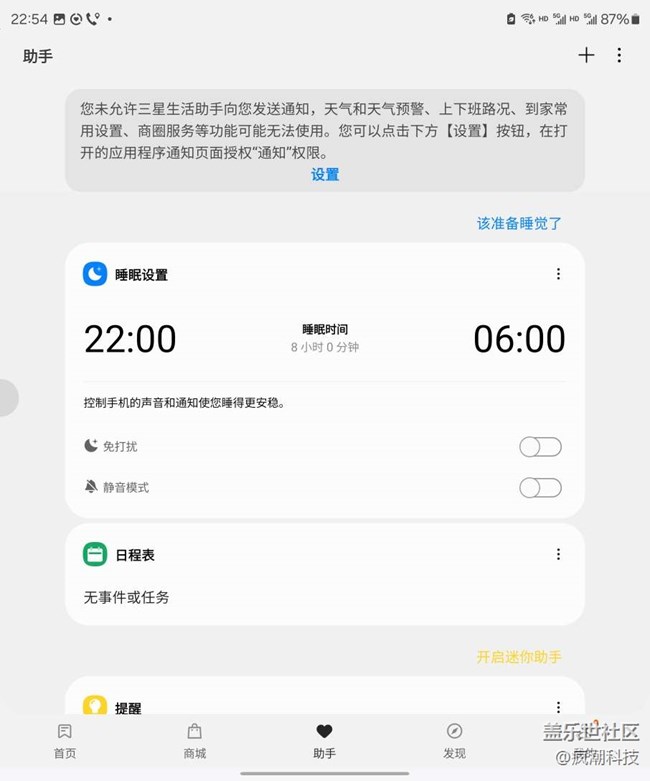
Task: Toggle 免打扰 switch on
Action: pyautogui.click(x=540, y=447)
